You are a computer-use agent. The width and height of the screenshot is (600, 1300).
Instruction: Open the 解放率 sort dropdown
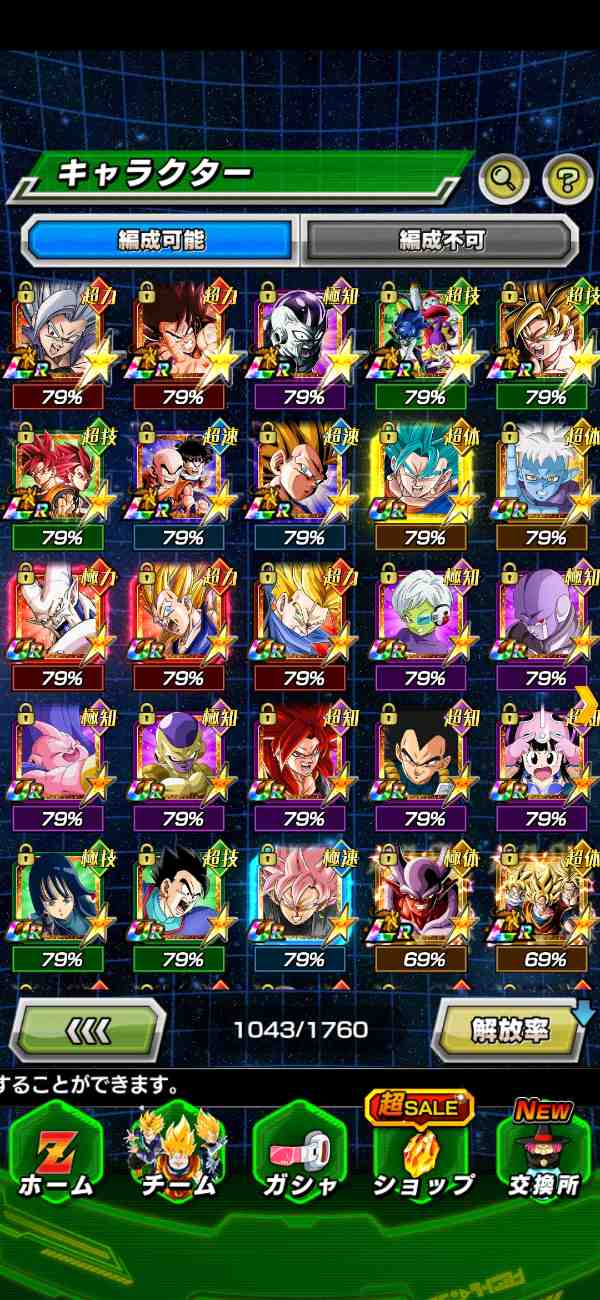click(510, 1029)
